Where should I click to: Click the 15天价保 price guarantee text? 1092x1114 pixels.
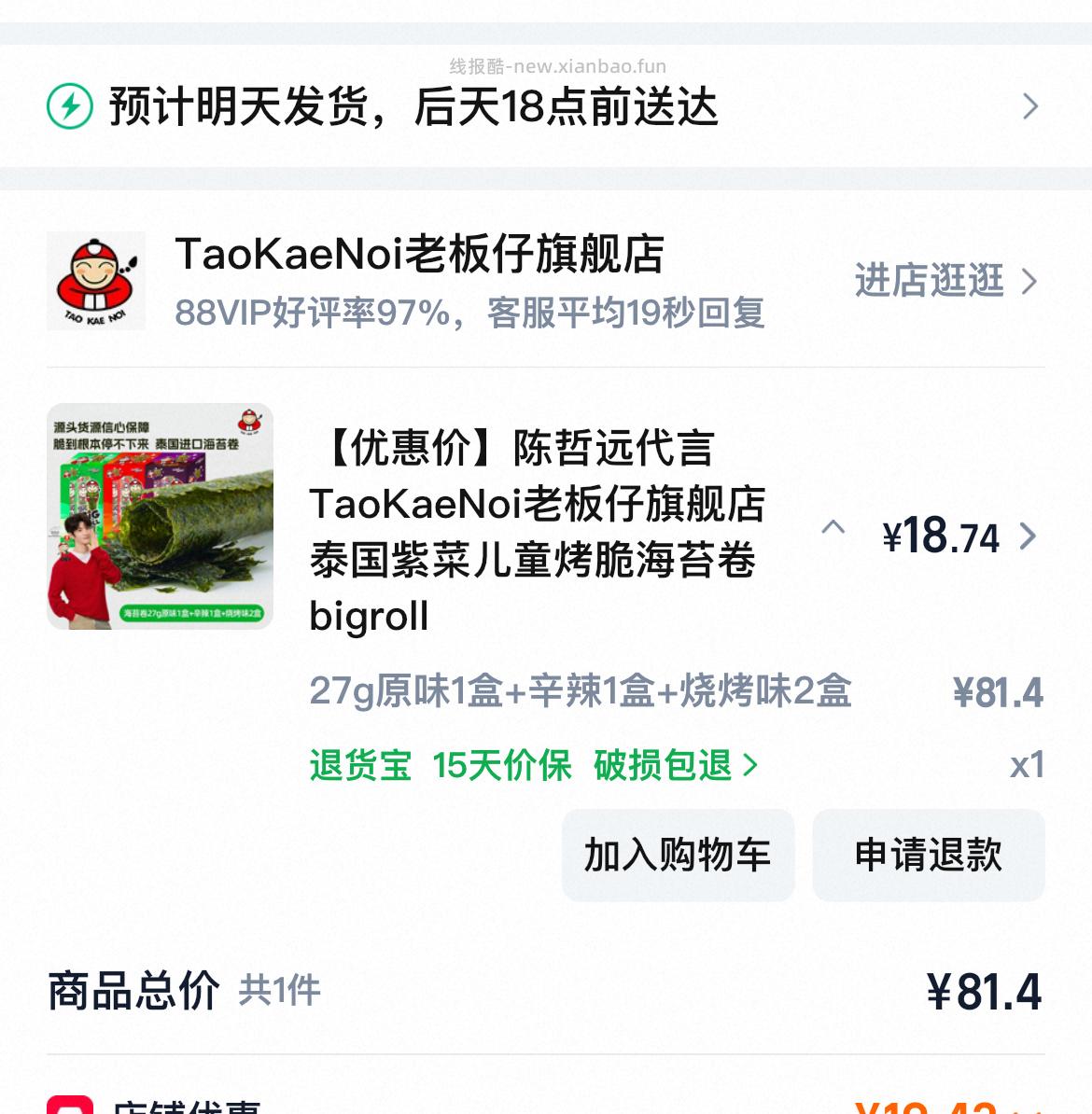pos(504,765)
